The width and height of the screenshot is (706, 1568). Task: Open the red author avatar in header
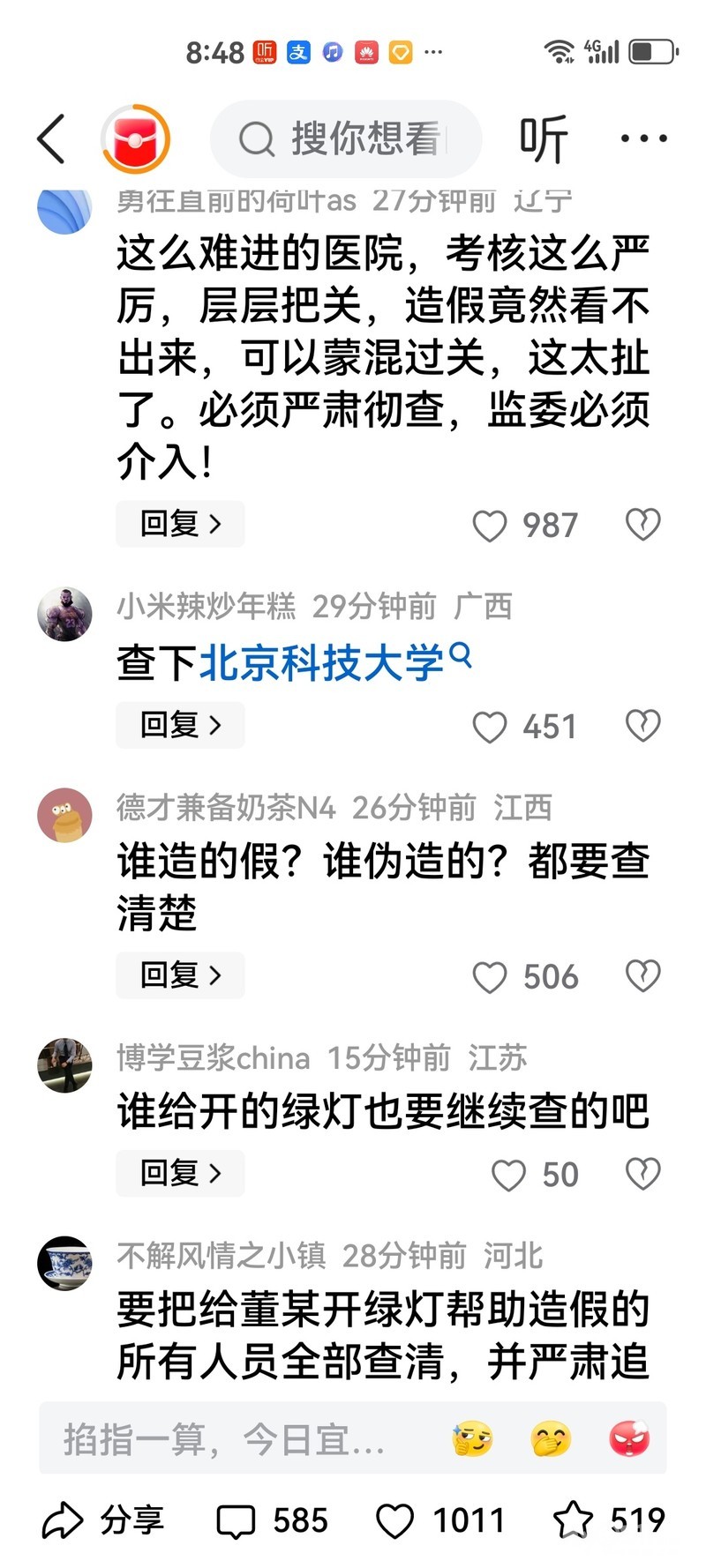tap(135, 138)
